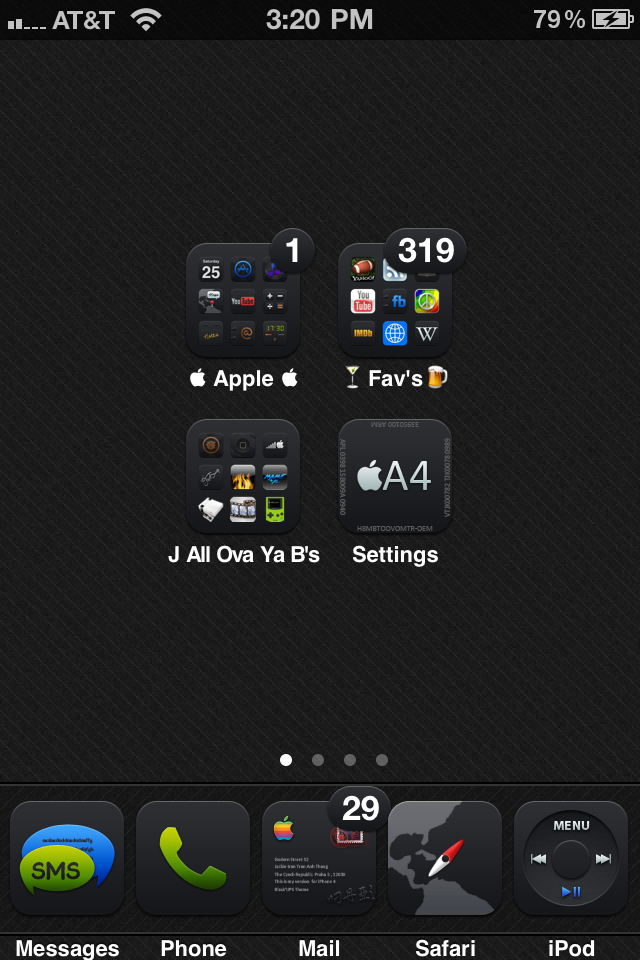Launch the Safari browser

click(445, 858)
